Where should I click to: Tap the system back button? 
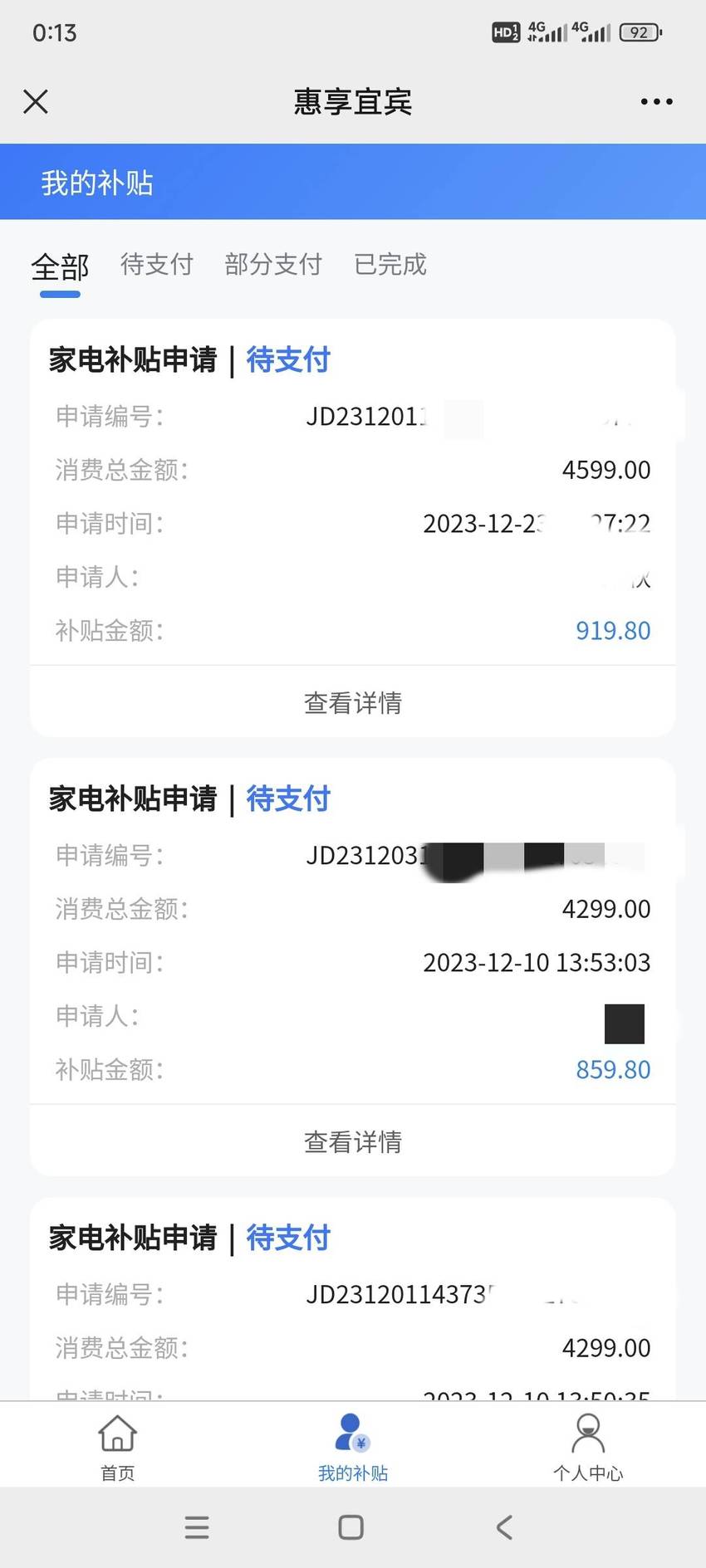(x=504, y=1527)
